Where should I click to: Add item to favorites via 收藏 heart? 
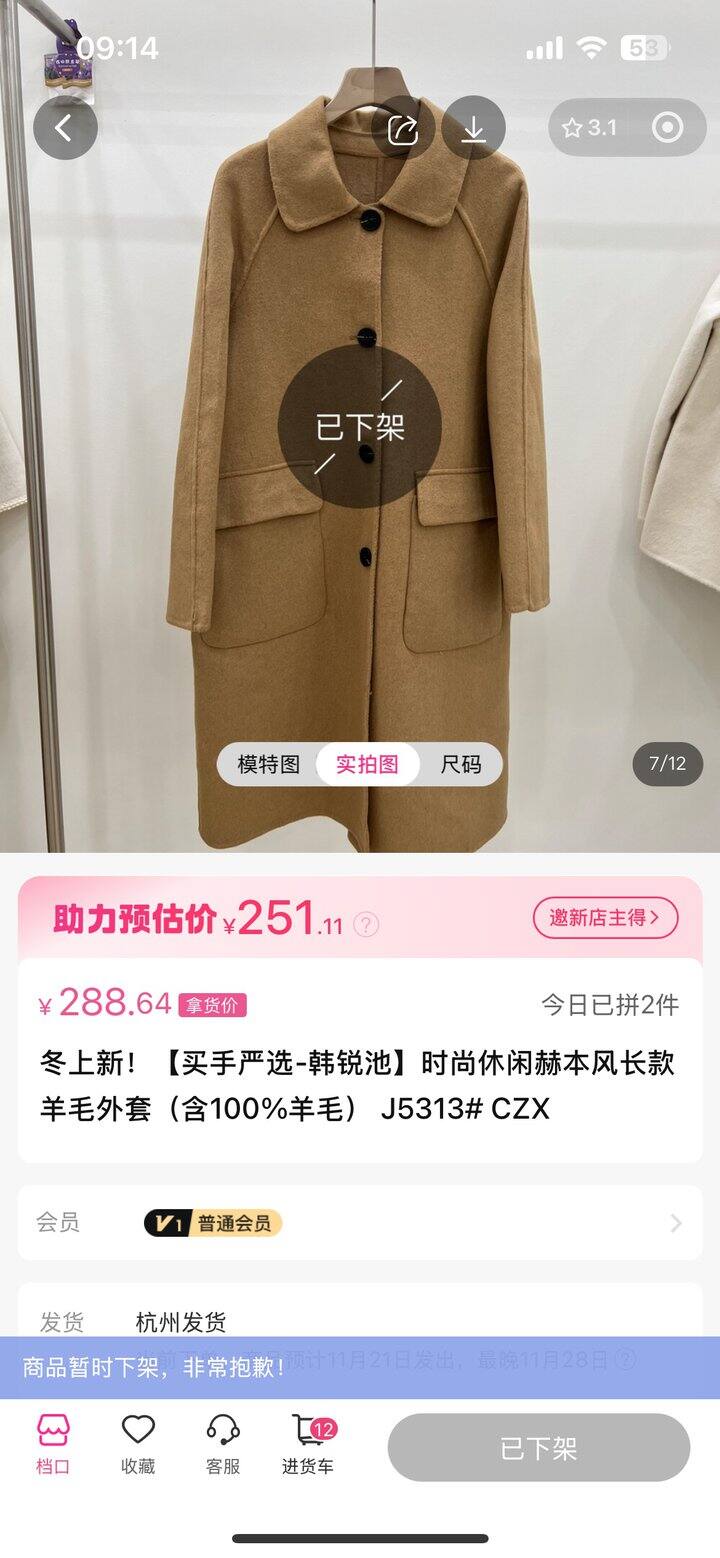[x=138, y=1443]
